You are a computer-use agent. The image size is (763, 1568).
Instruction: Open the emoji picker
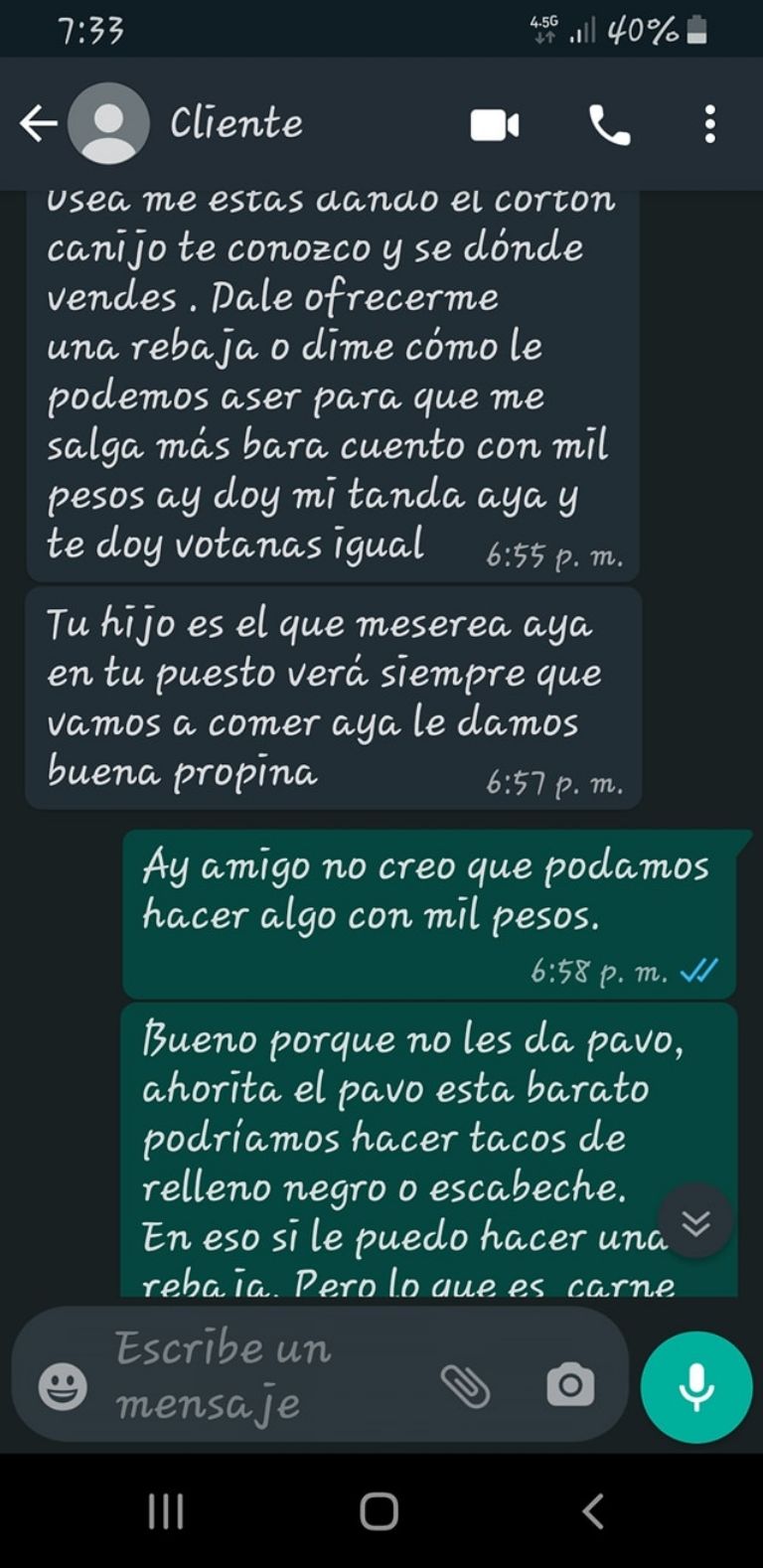coord(63,1385)
